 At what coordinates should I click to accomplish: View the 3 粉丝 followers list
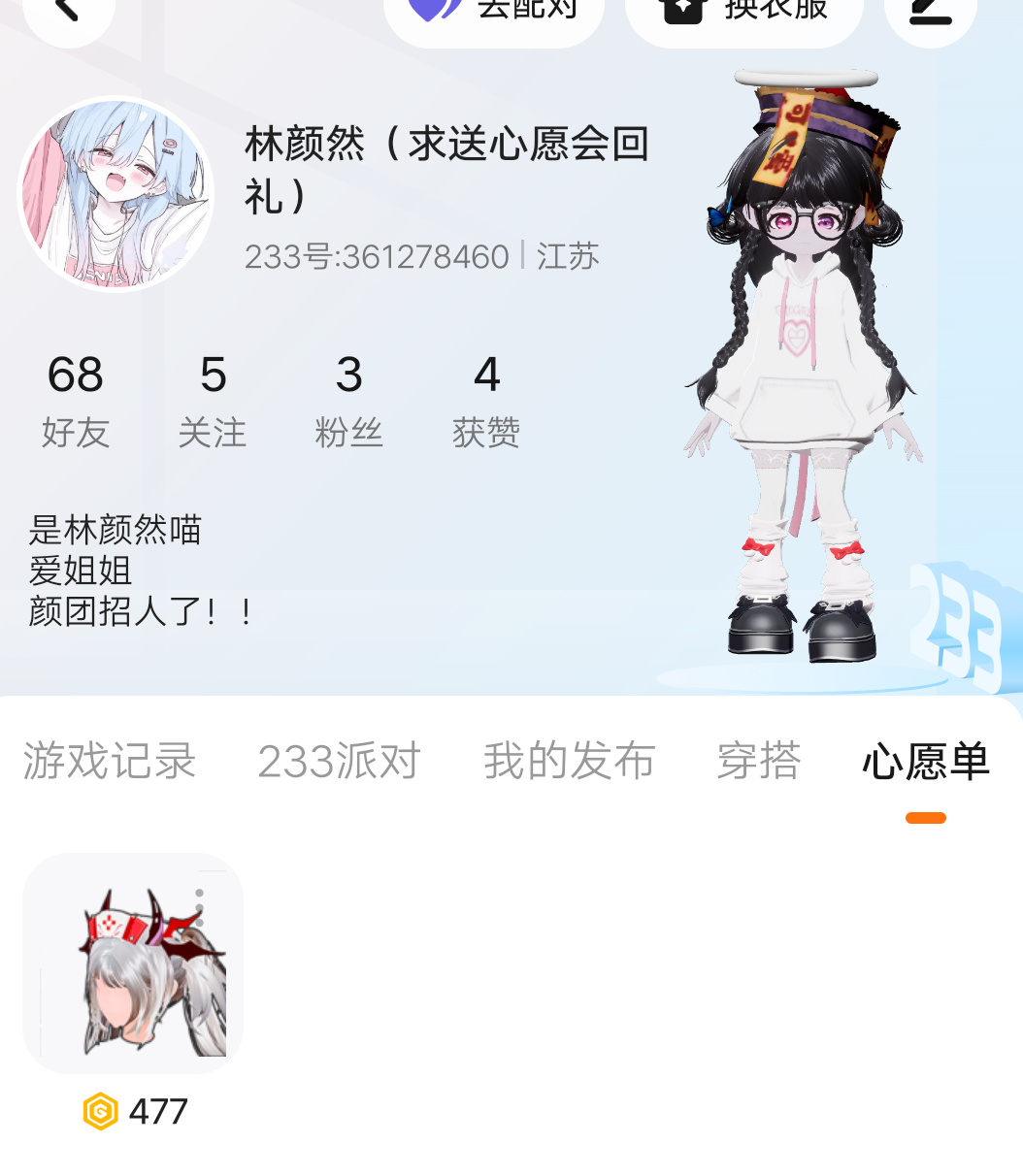coord(349,400)
